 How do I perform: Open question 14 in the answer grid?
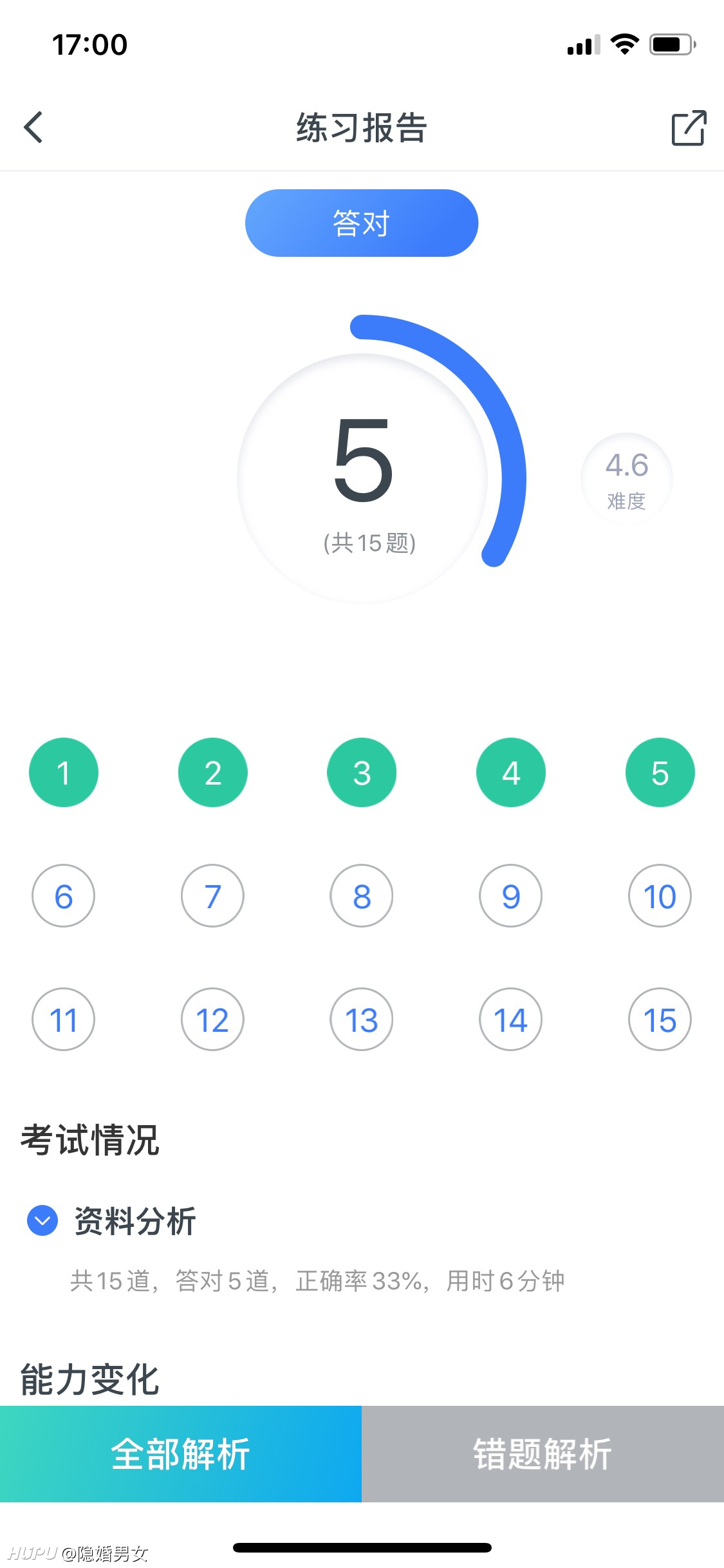pyautogui.click(x=511, y=1020)
